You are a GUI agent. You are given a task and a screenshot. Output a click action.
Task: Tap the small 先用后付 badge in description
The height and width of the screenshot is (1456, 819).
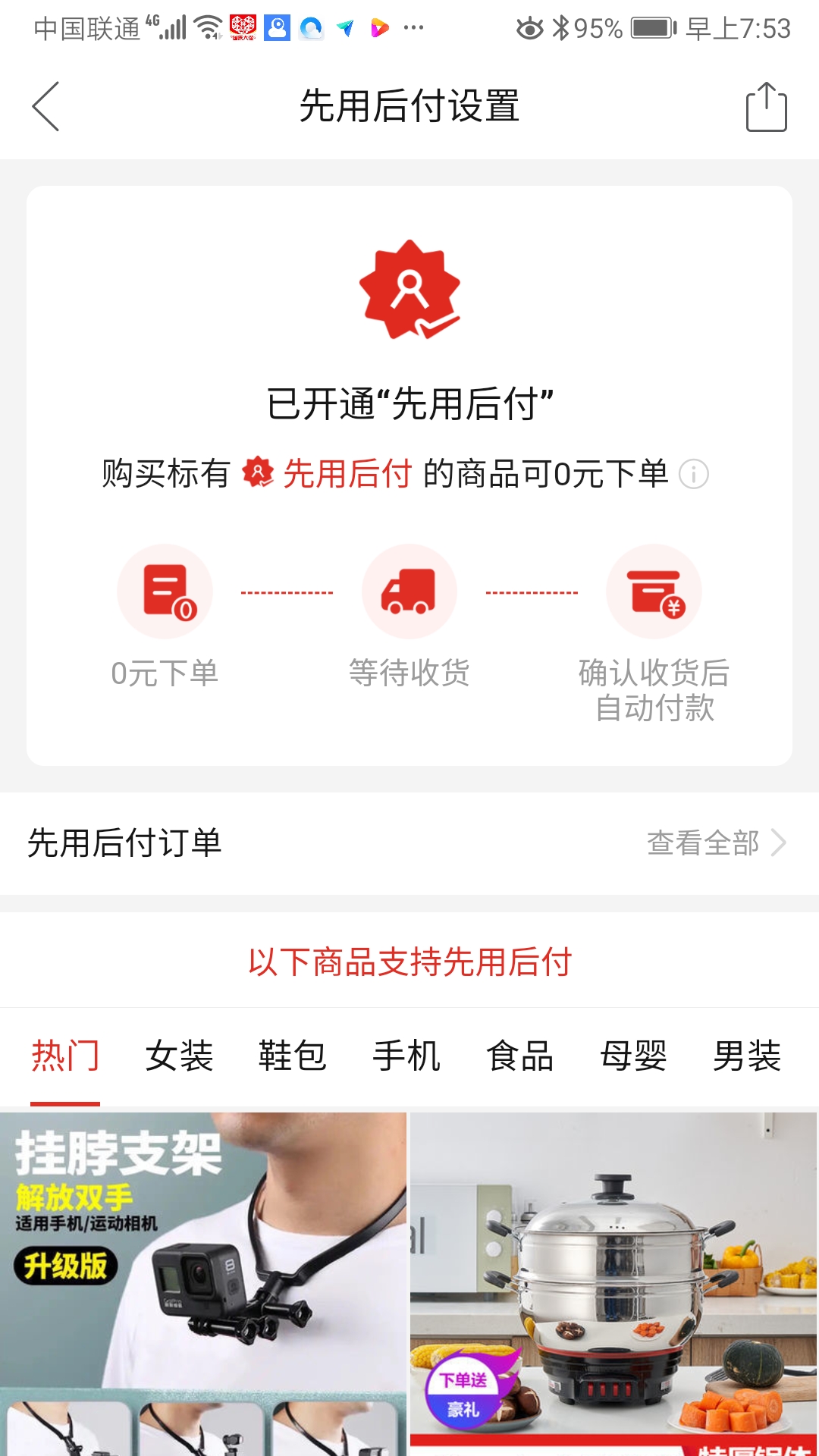tap(258, 472)
